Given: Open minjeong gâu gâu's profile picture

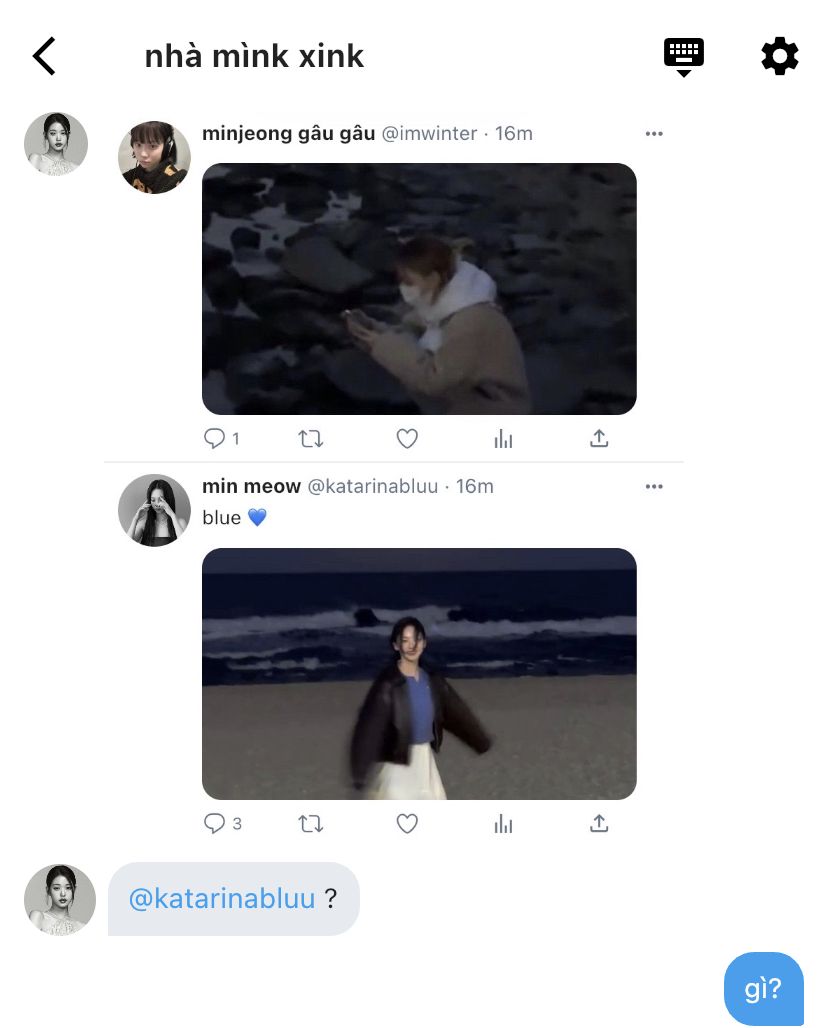Looking at the screenshot, I should (x=154, y=157).
